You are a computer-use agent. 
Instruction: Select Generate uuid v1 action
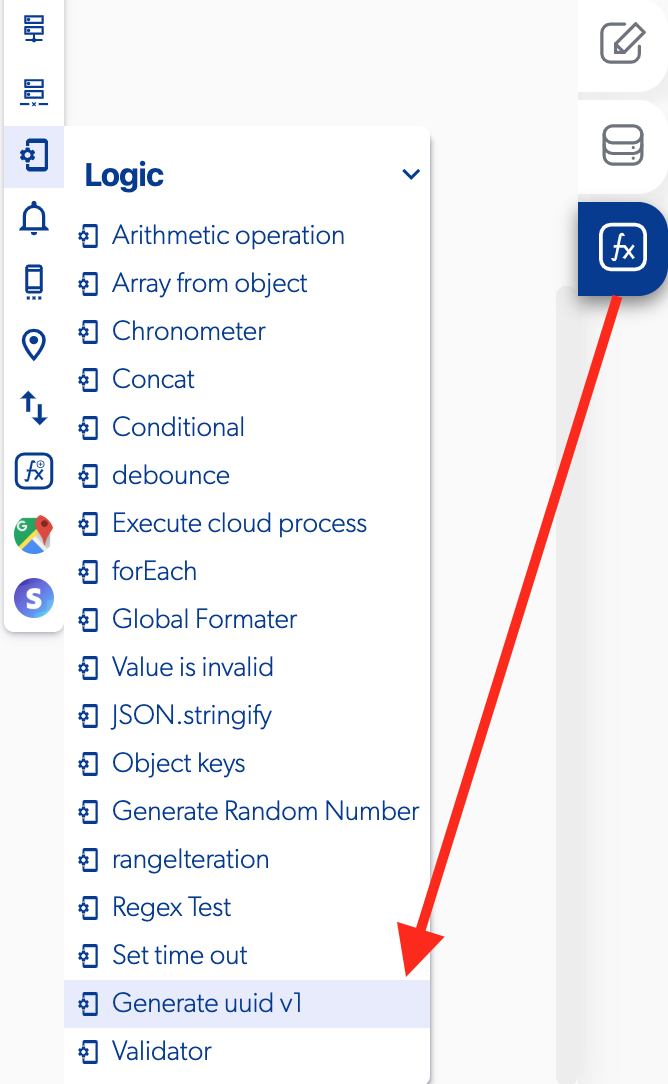[247, 1003]
